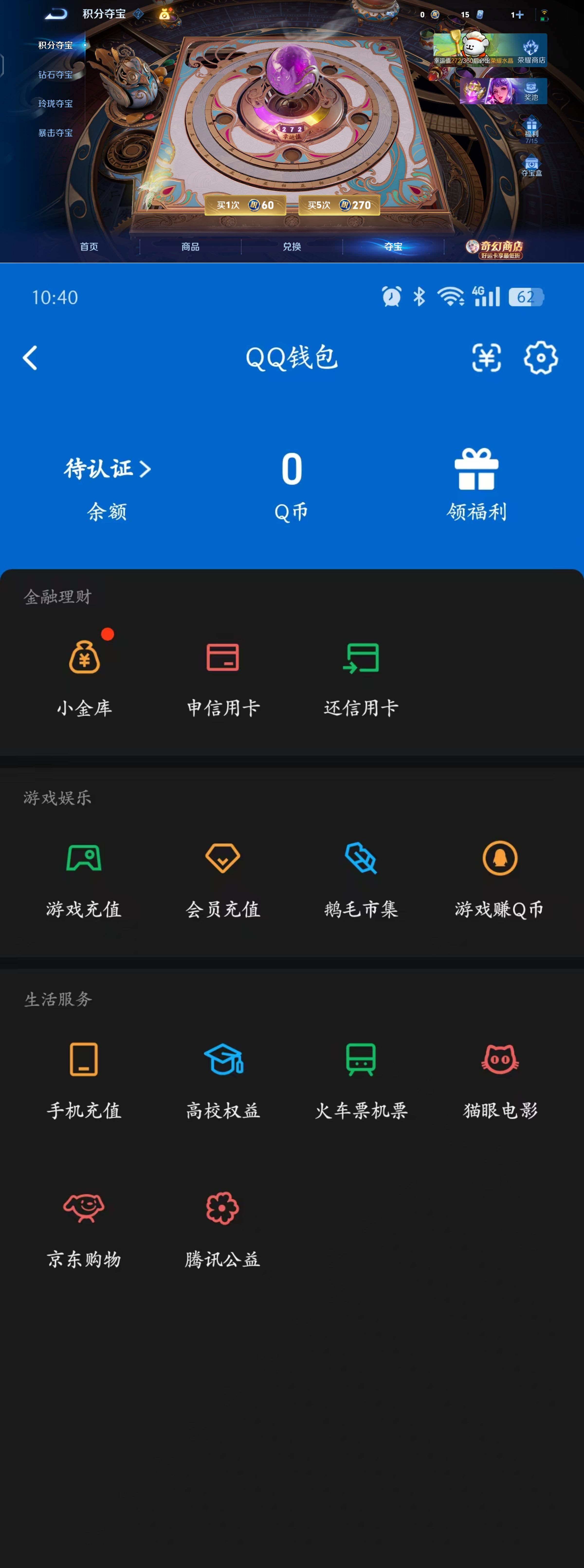Expand the 待认证 balance verification

(107, 469)
